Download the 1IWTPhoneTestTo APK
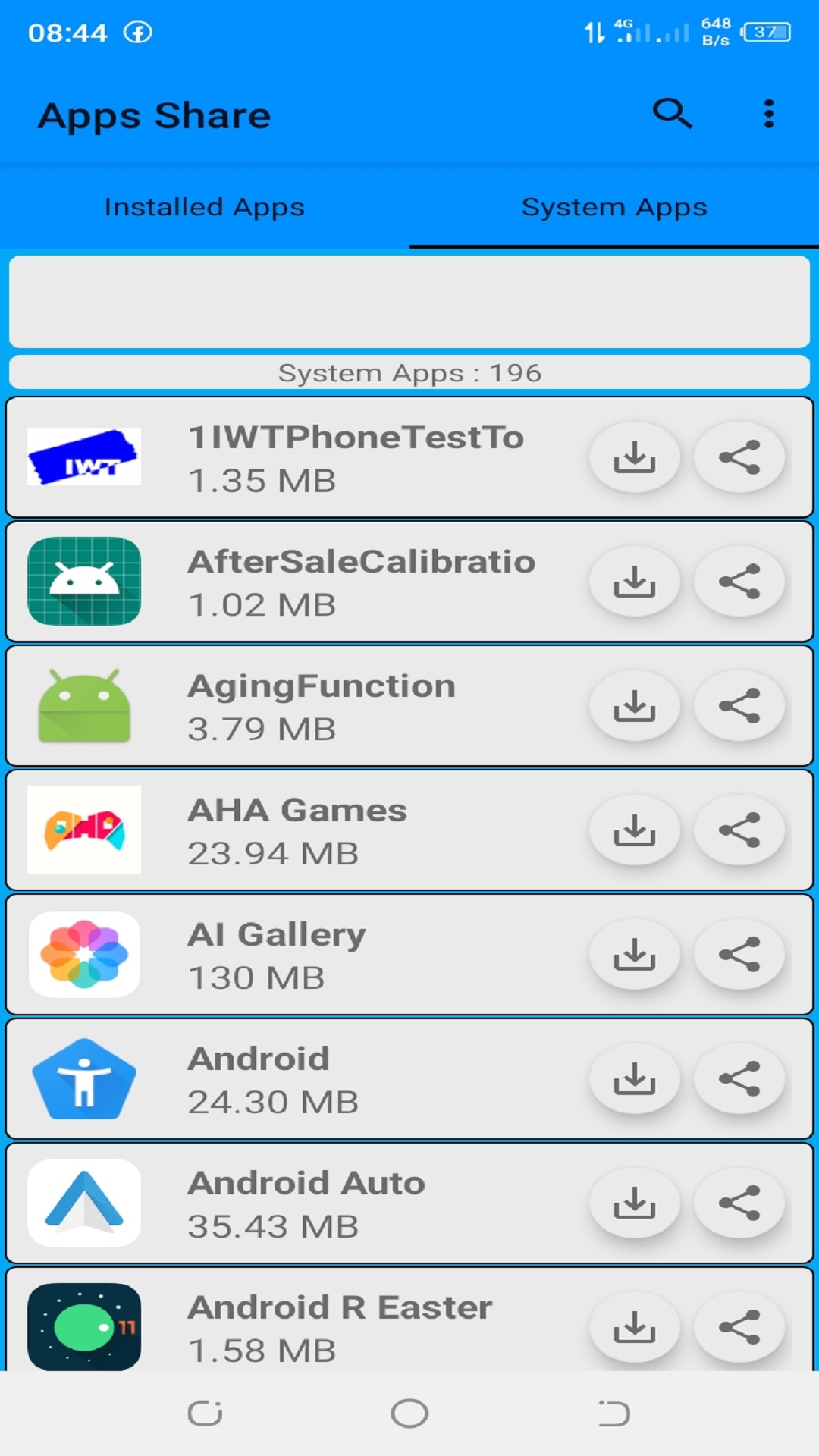Viewport: 819px width, 1456px height. tap(635, 457)
